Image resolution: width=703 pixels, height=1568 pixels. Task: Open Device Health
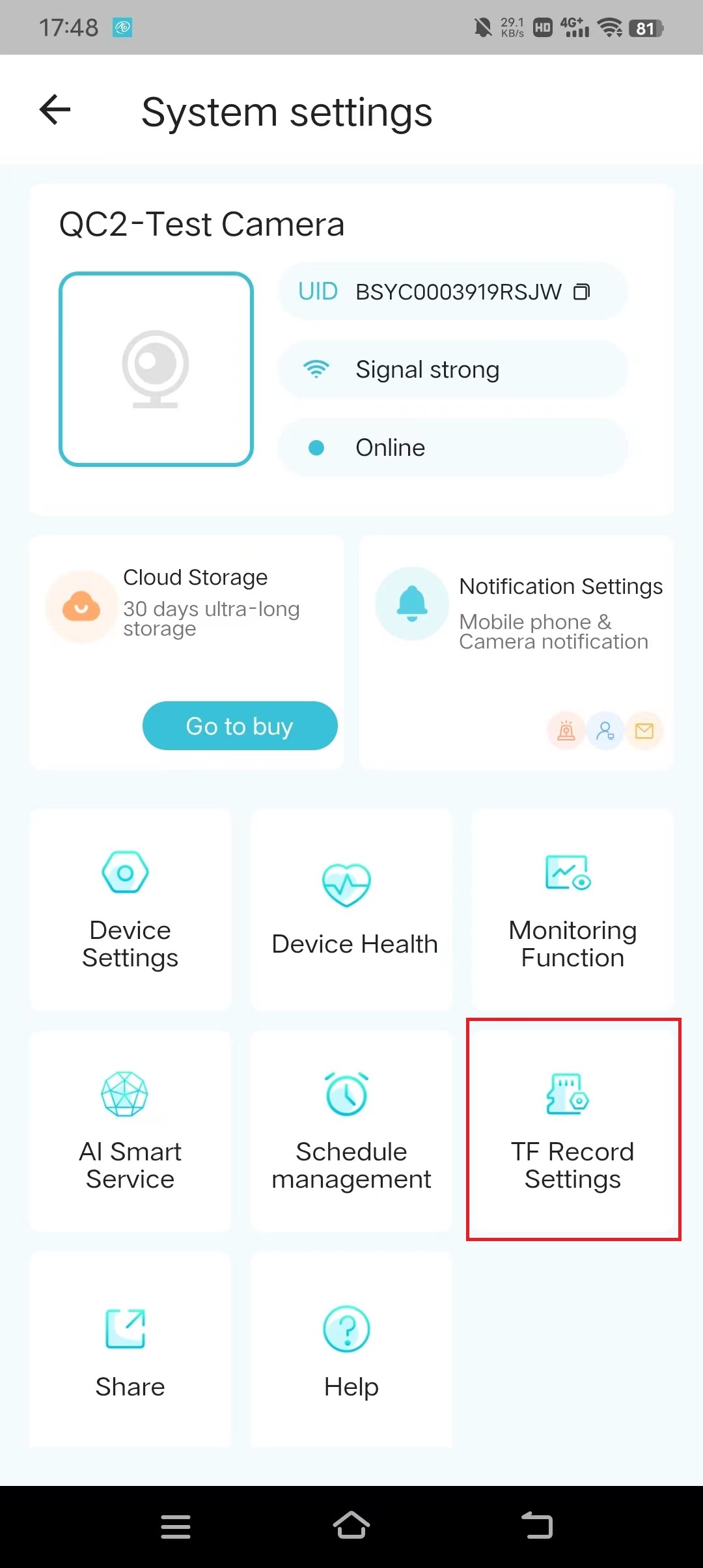(x=351, y=909)
